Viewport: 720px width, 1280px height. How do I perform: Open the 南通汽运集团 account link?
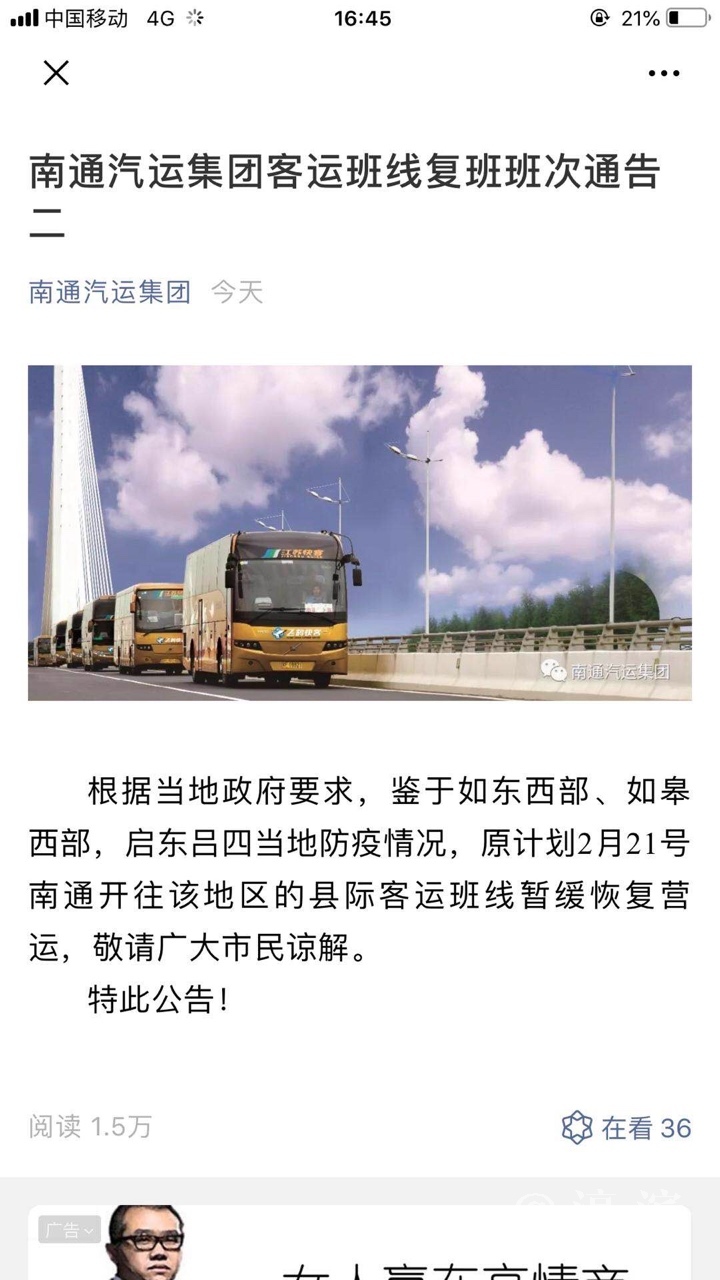(110, 292)
